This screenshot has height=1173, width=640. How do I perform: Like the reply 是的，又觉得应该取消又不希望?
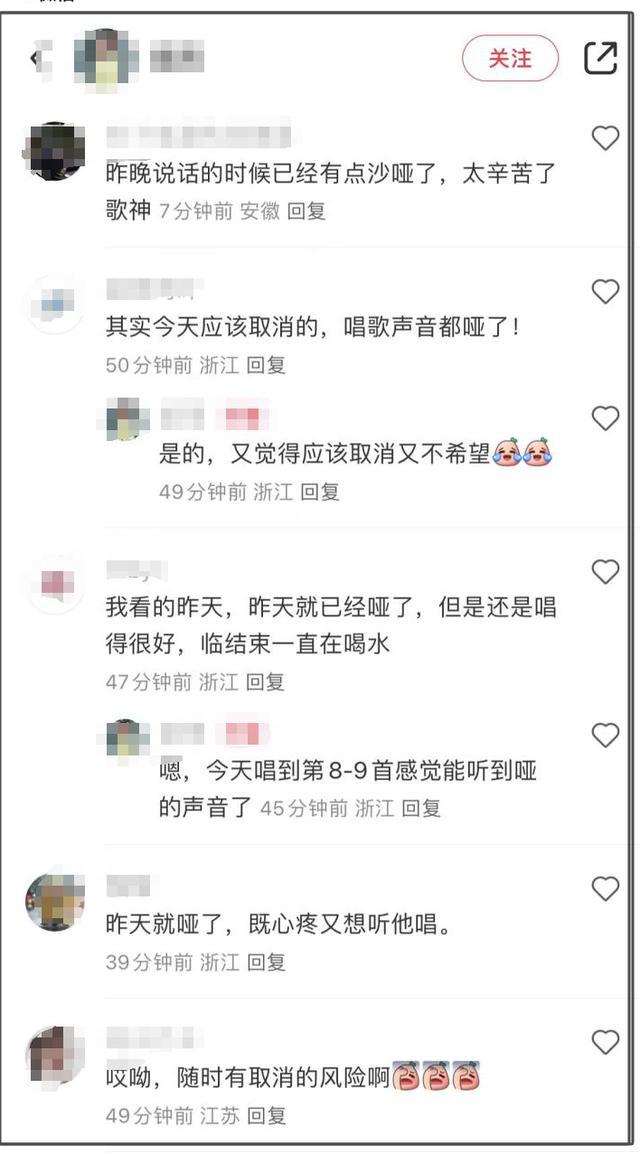click(x=605, y=419)
